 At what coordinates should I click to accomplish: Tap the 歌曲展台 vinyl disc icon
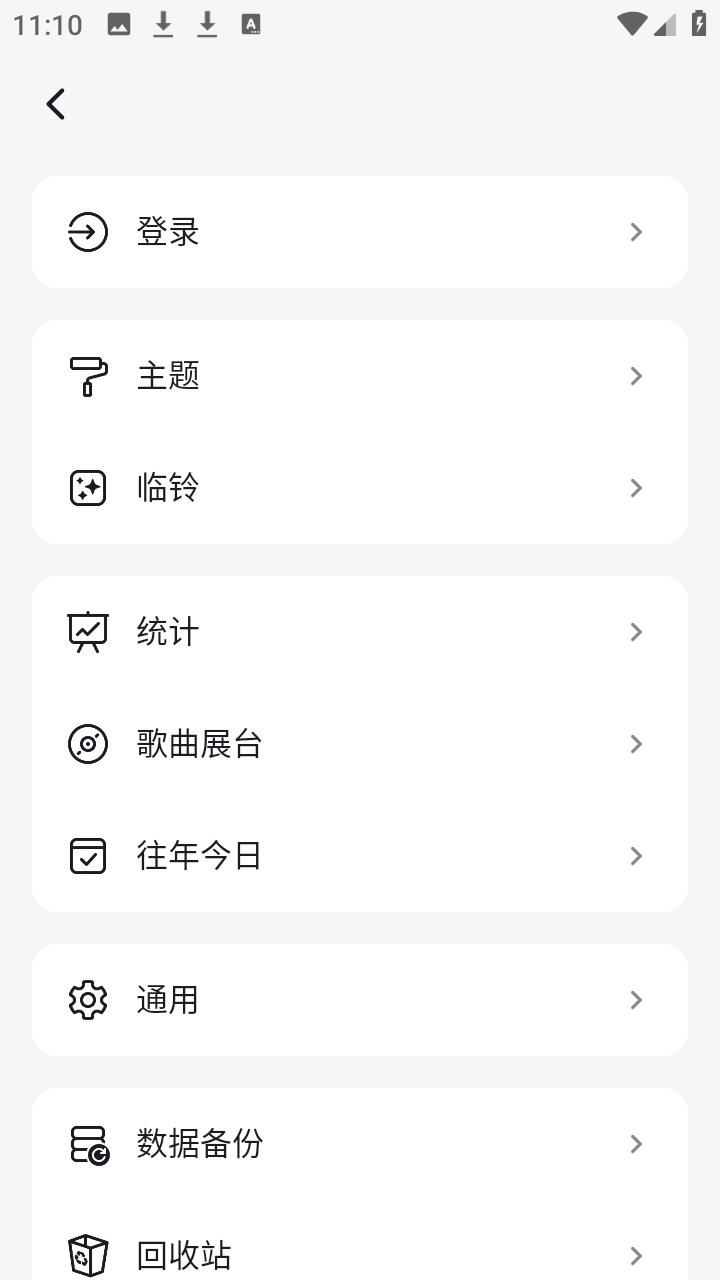pyautogui.click(x=88, y=743)
